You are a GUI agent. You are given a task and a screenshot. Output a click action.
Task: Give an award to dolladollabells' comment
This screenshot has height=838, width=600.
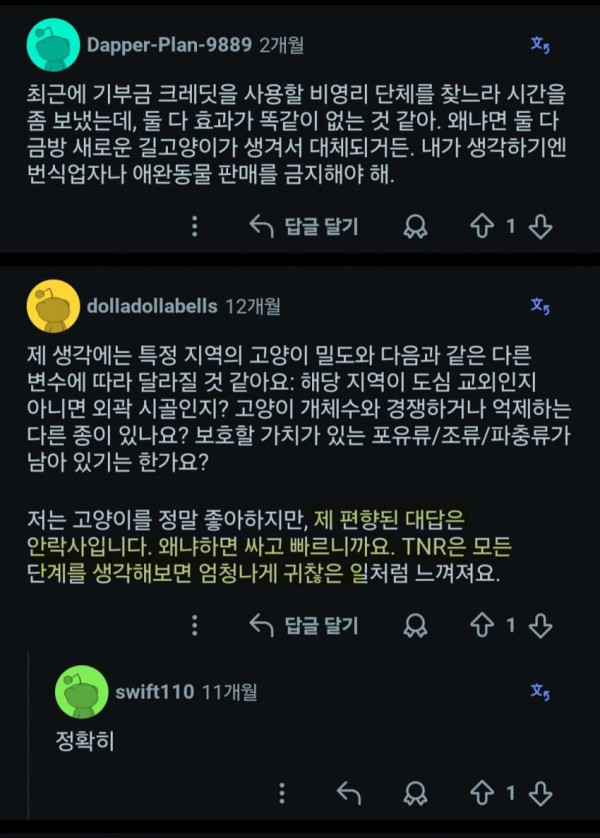(415, 625)
